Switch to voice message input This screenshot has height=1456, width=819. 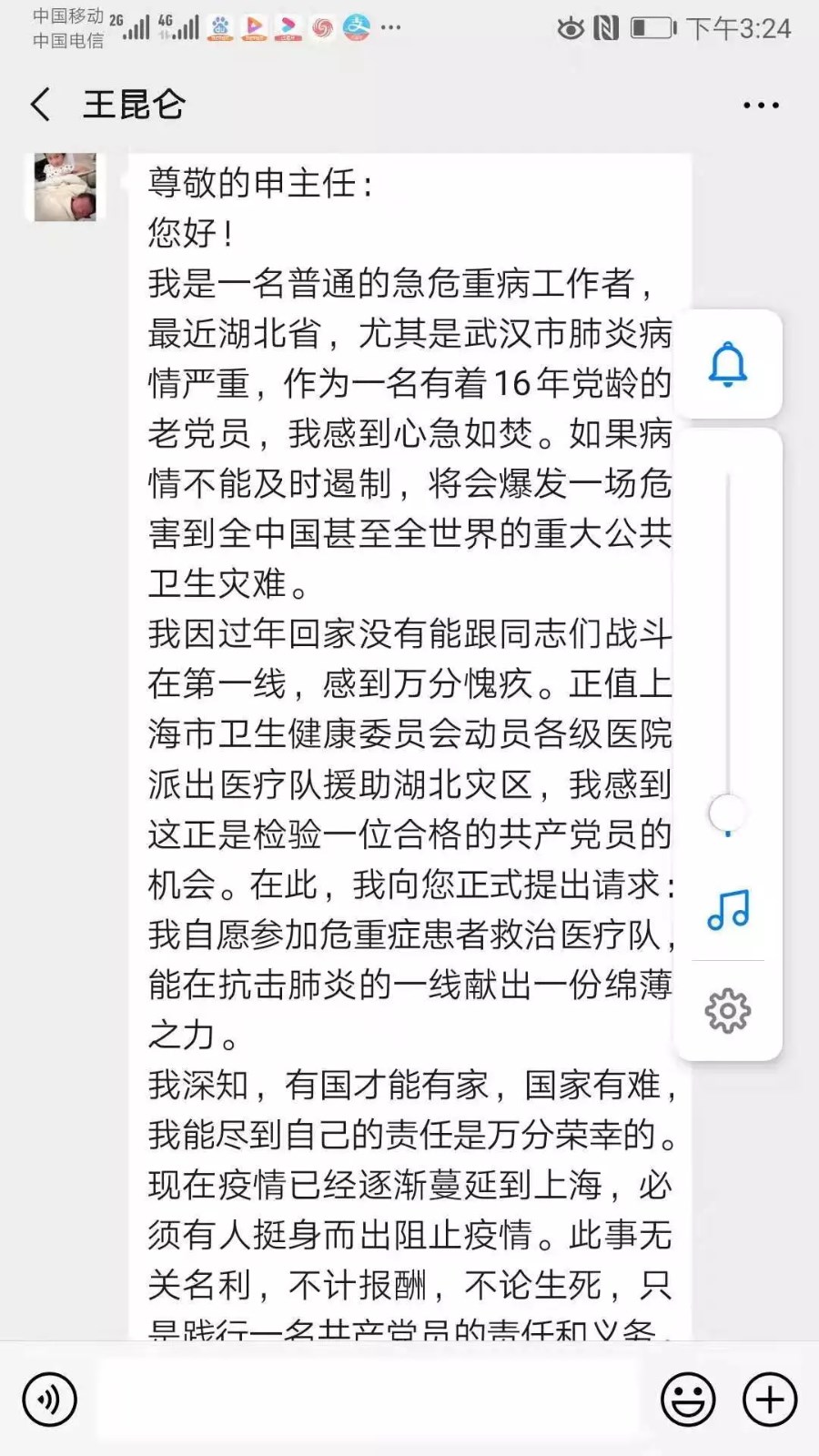click(50, 1400)
